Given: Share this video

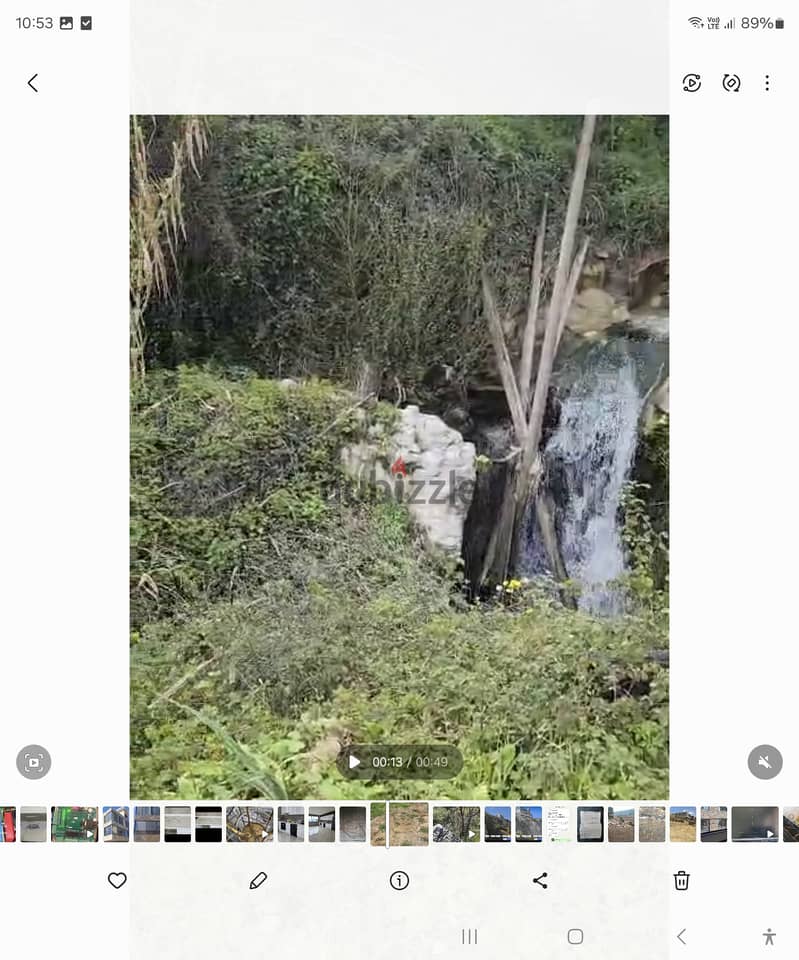Looking at the screenshot, I should [540, 881].
